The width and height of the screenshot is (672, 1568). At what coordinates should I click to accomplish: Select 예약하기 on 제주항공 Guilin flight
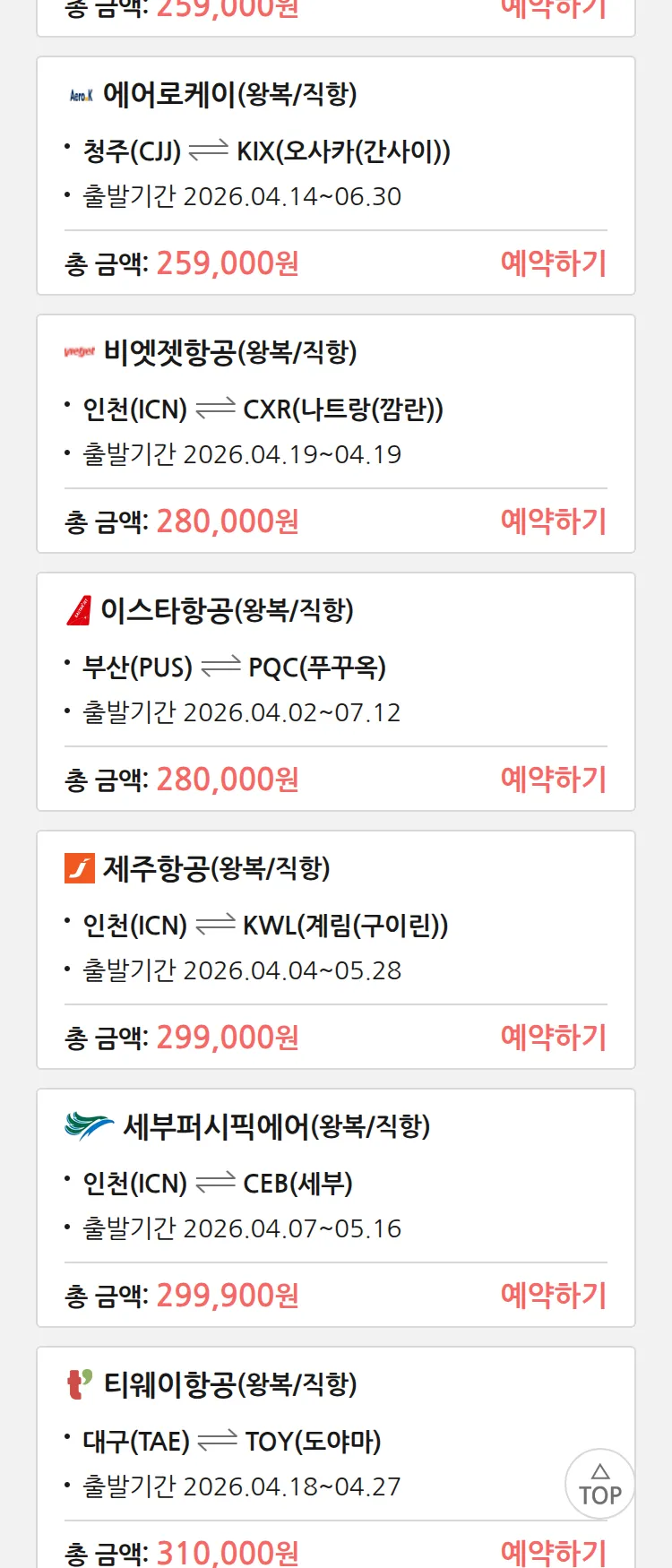(553, 1038)
